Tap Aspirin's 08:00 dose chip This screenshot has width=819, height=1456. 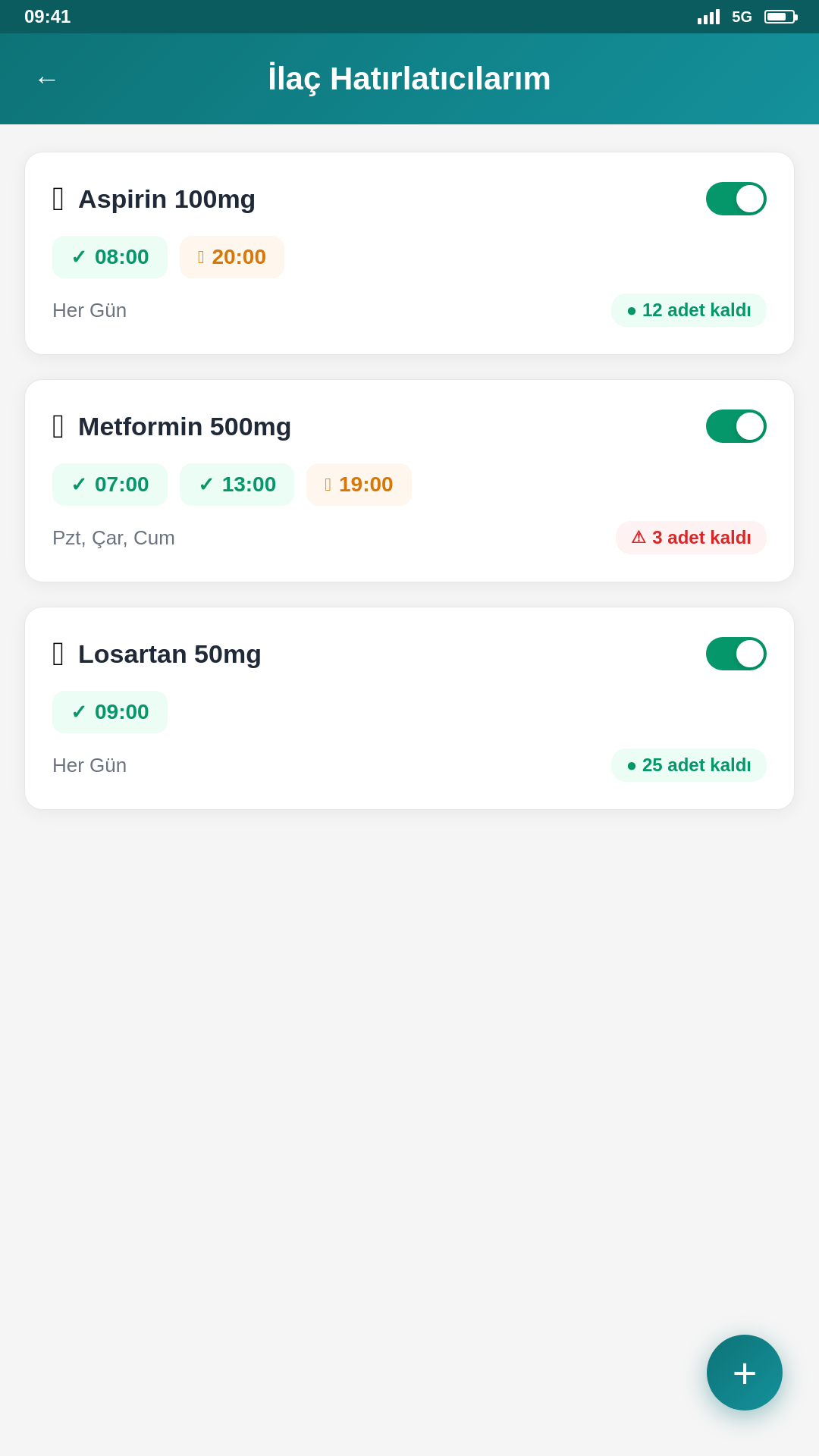pyautogui.click(x=110, y=257)
